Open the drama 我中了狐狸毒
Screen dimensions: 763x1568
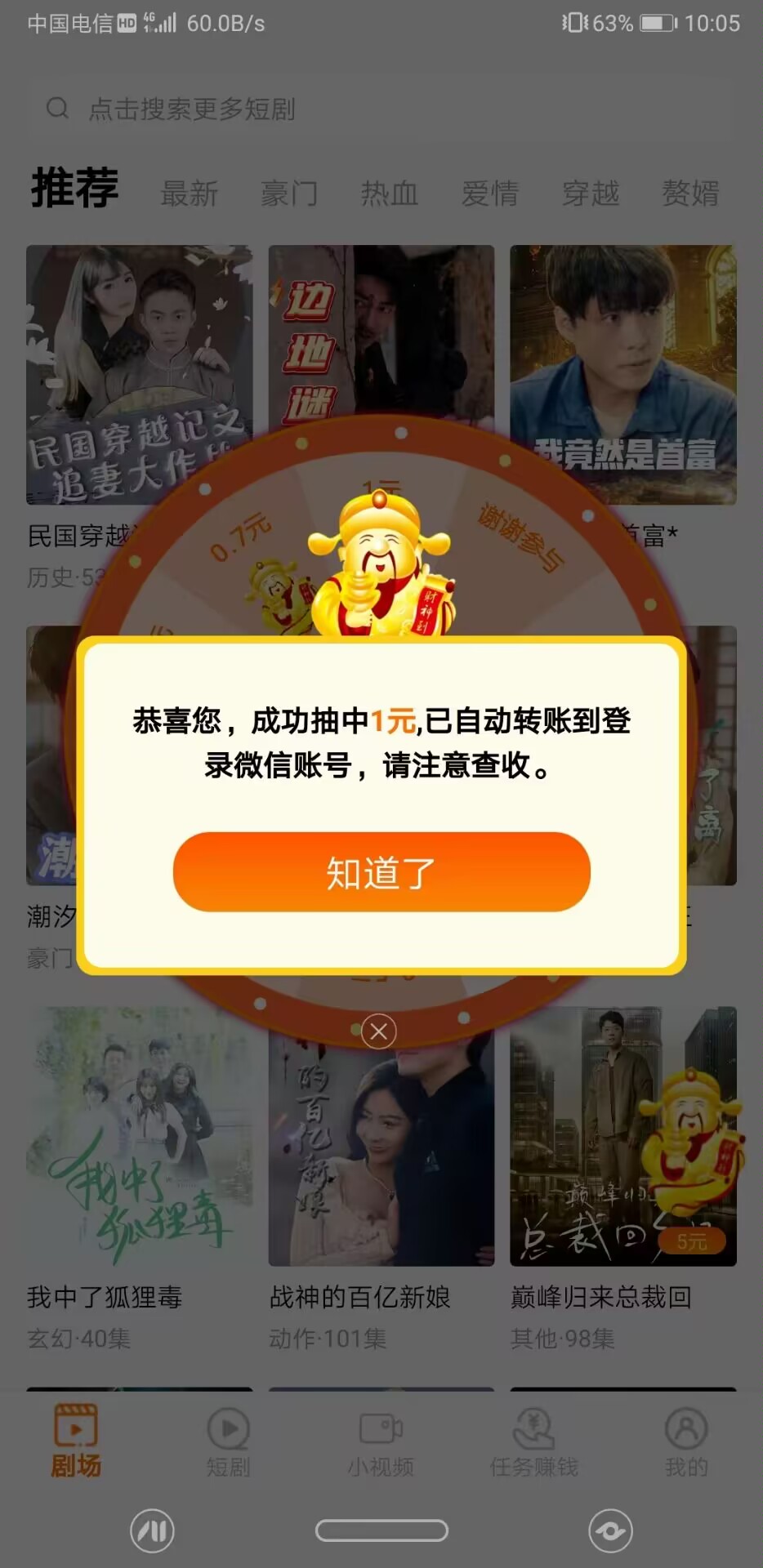[139, 1137]
